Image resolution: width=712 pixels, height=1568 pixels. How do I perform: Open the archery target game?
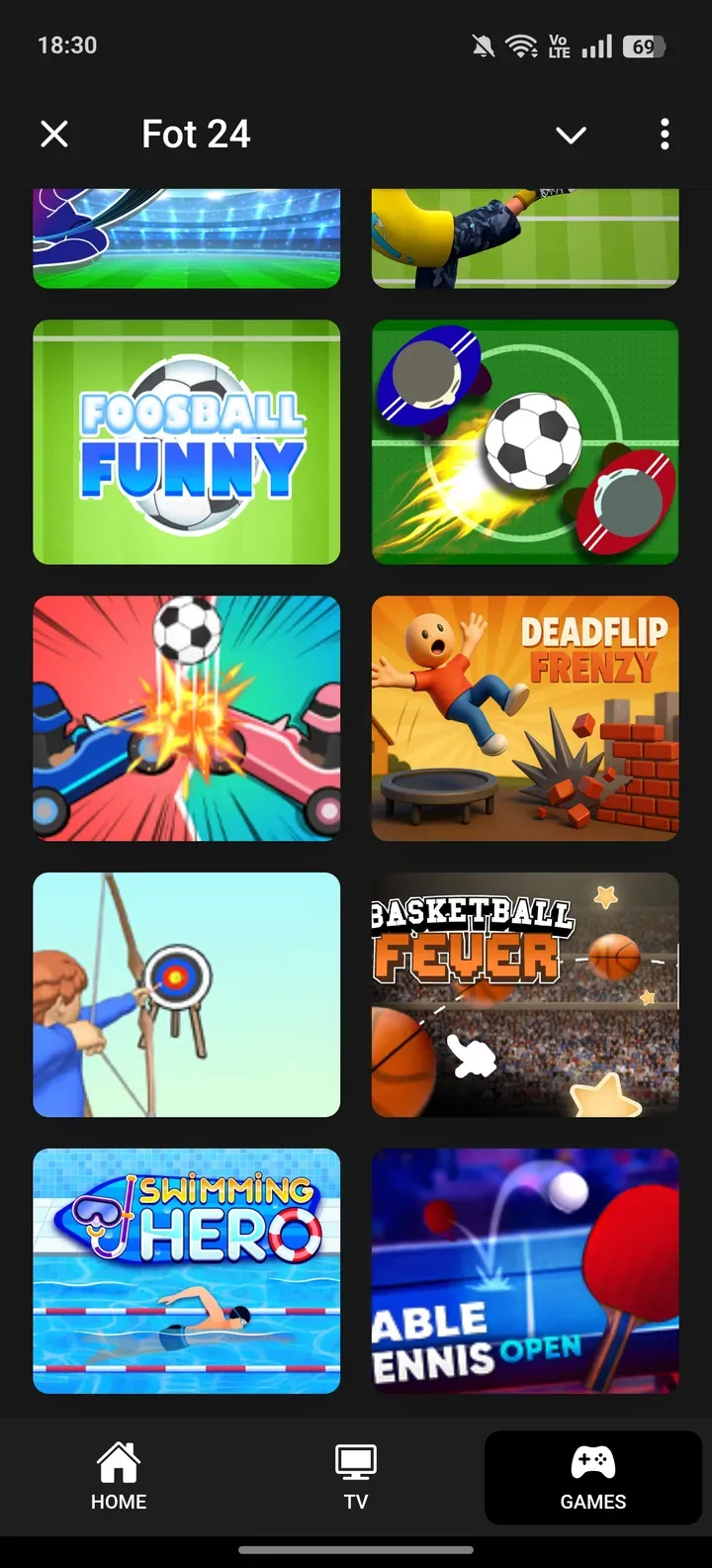click(x=187, y=994)
